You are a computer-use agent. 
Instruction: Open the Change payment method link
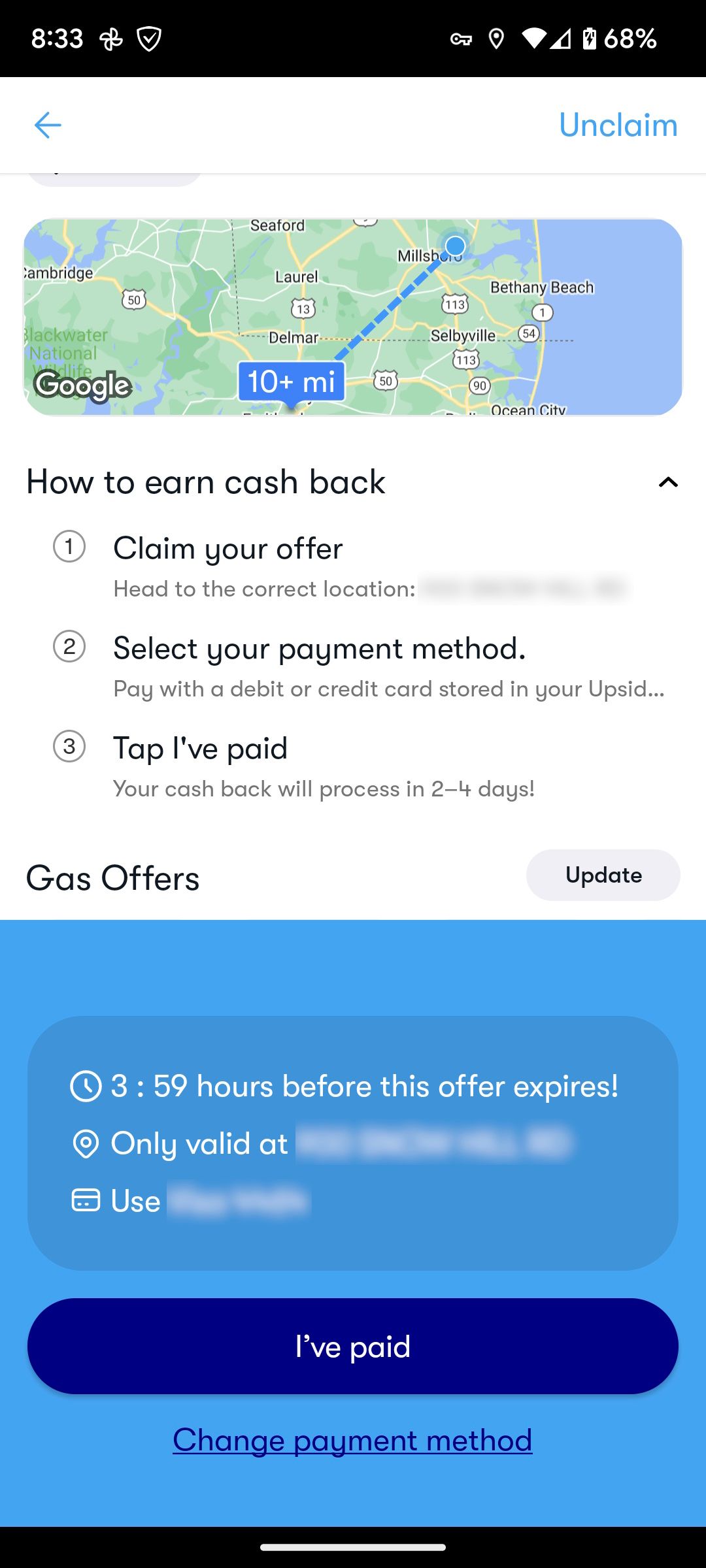(353, 1440)
